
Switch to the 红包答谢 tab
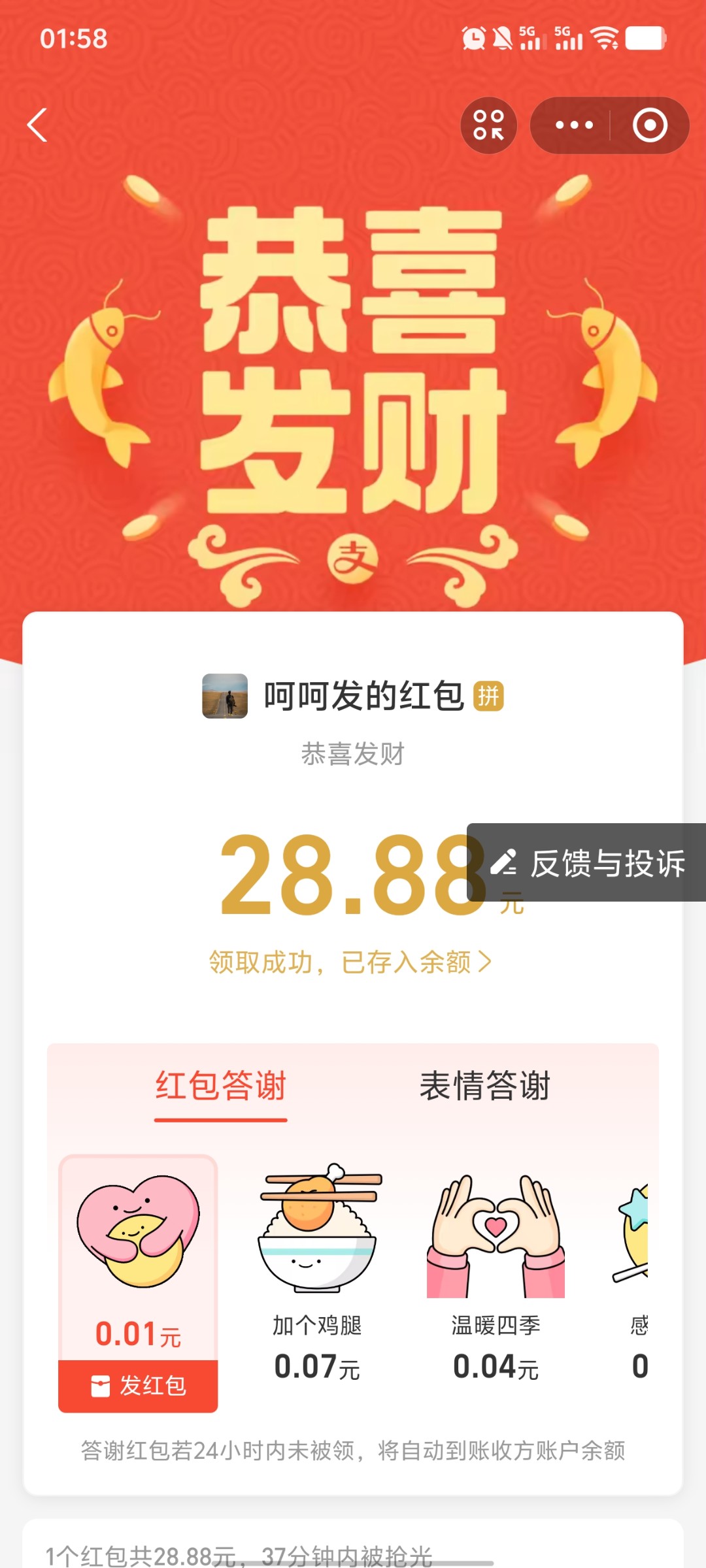221,1086
